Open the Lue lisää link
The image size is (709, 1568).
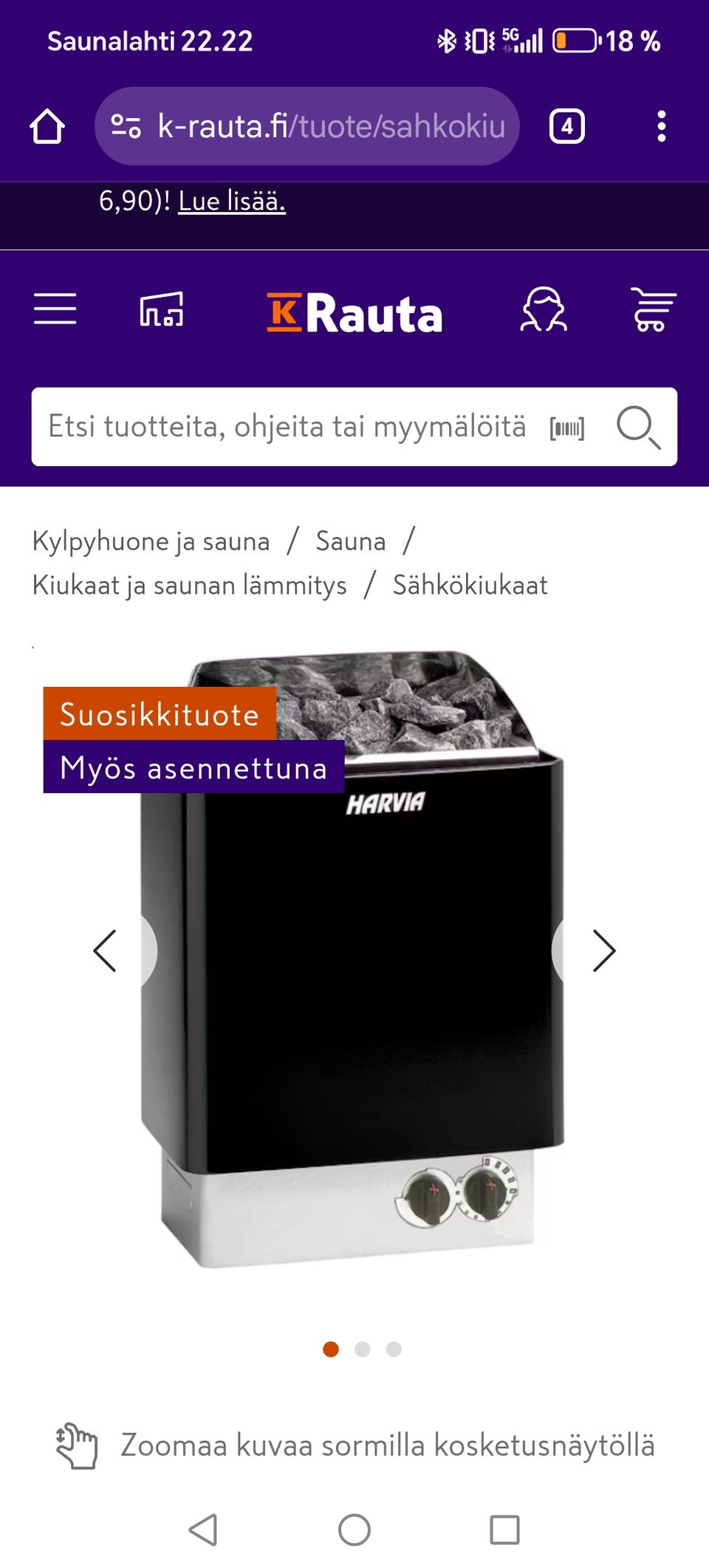pyautogui.click(x=231, y=201)
